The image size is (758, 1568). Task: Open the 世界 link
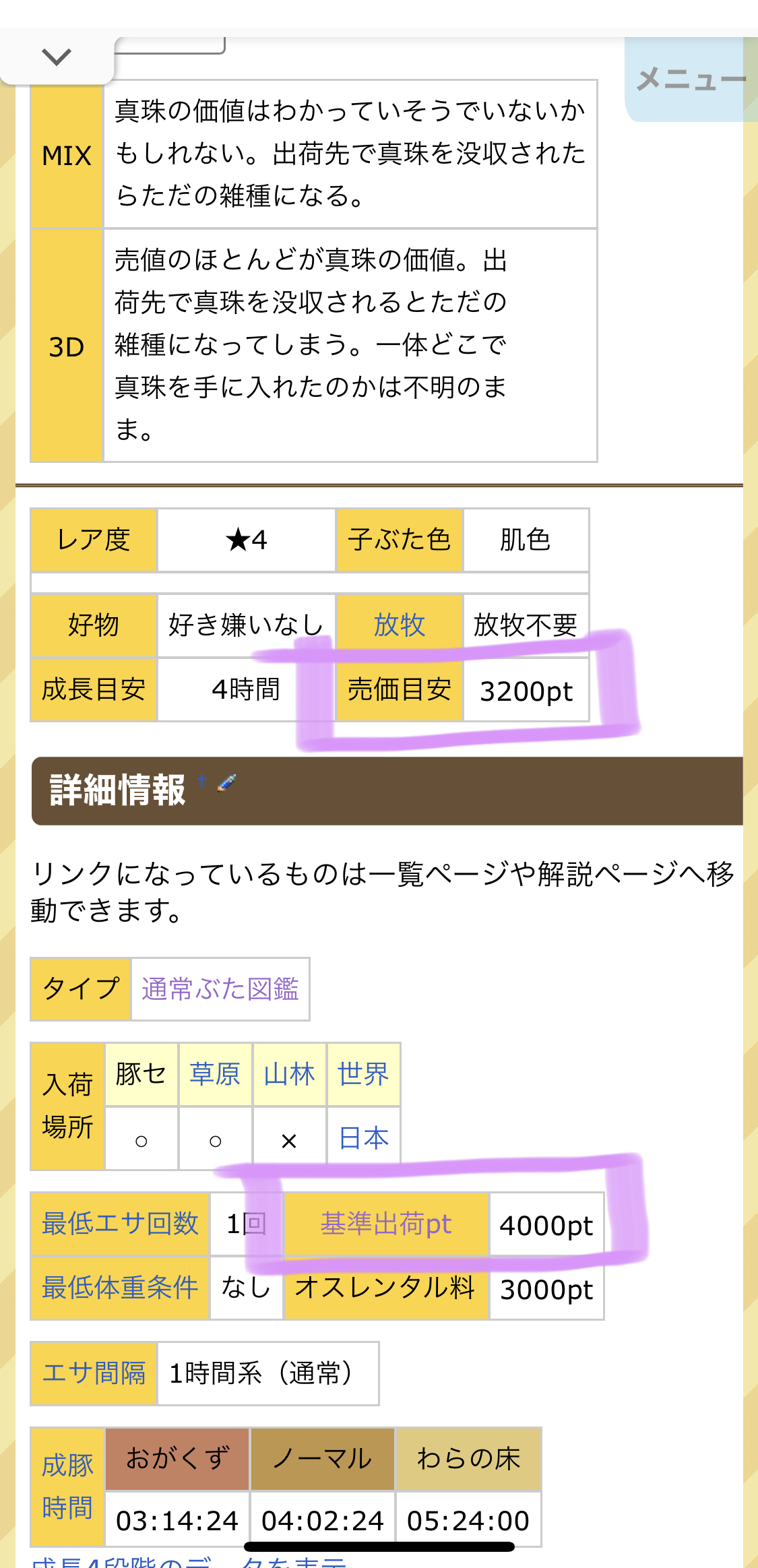click(363, 1074)
